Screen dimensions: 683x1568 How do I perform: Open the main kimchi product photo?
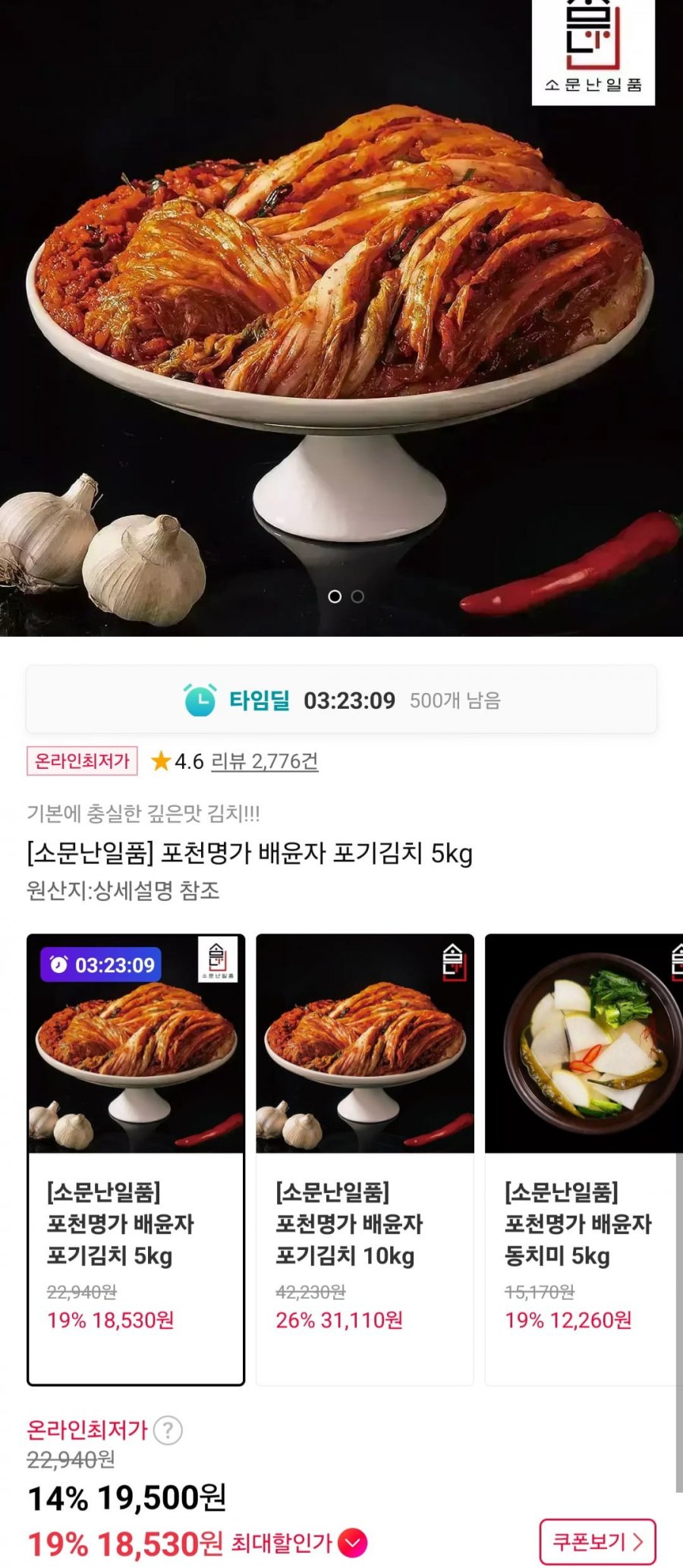341,304
